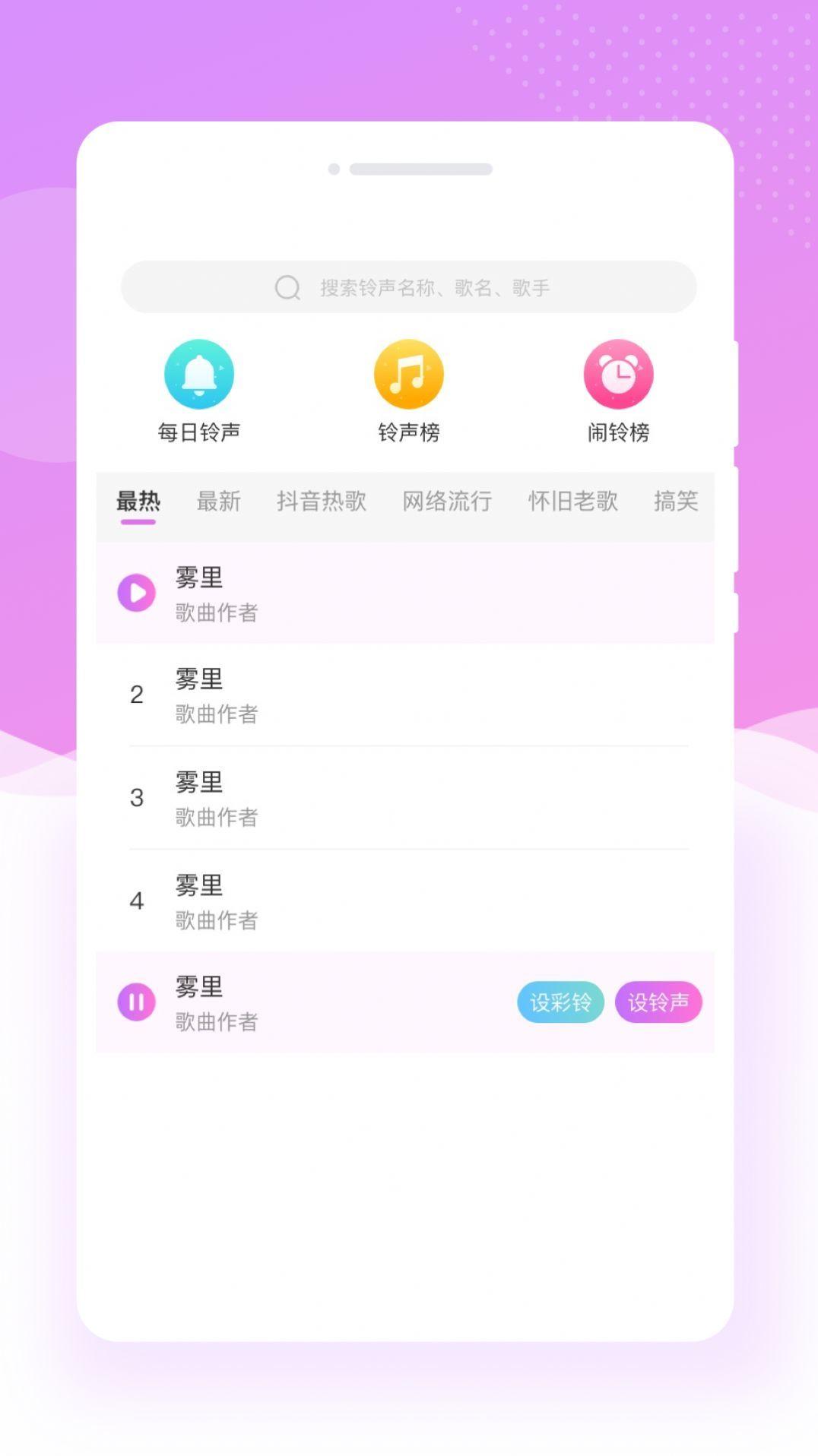This screenshot has height=1456, width=818.
Task: Open the 搞笑 ringtone category
Action: (x=677, y=502)
